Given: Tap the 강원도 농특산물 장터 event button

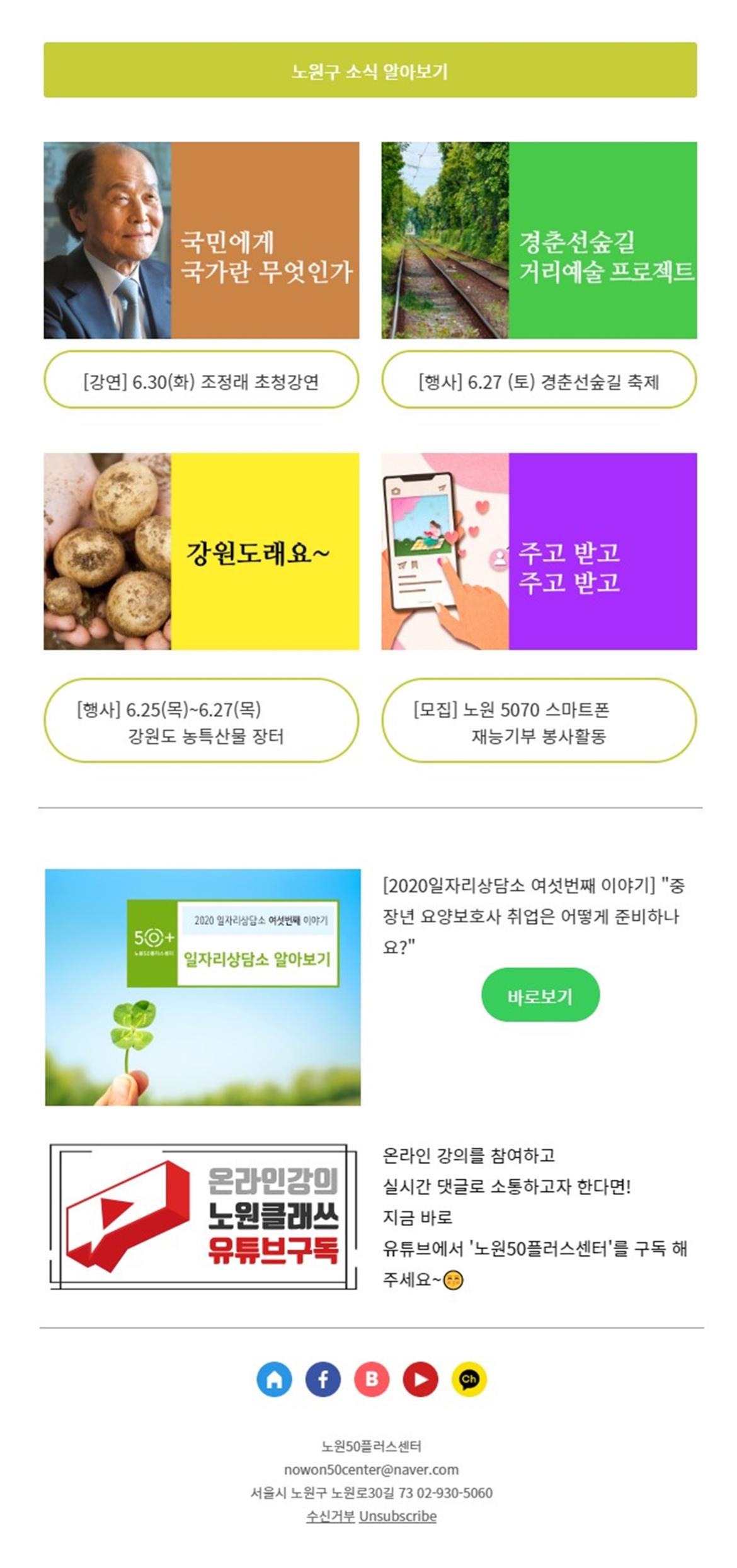Looking at the screenshot, I should pos(201,721).
